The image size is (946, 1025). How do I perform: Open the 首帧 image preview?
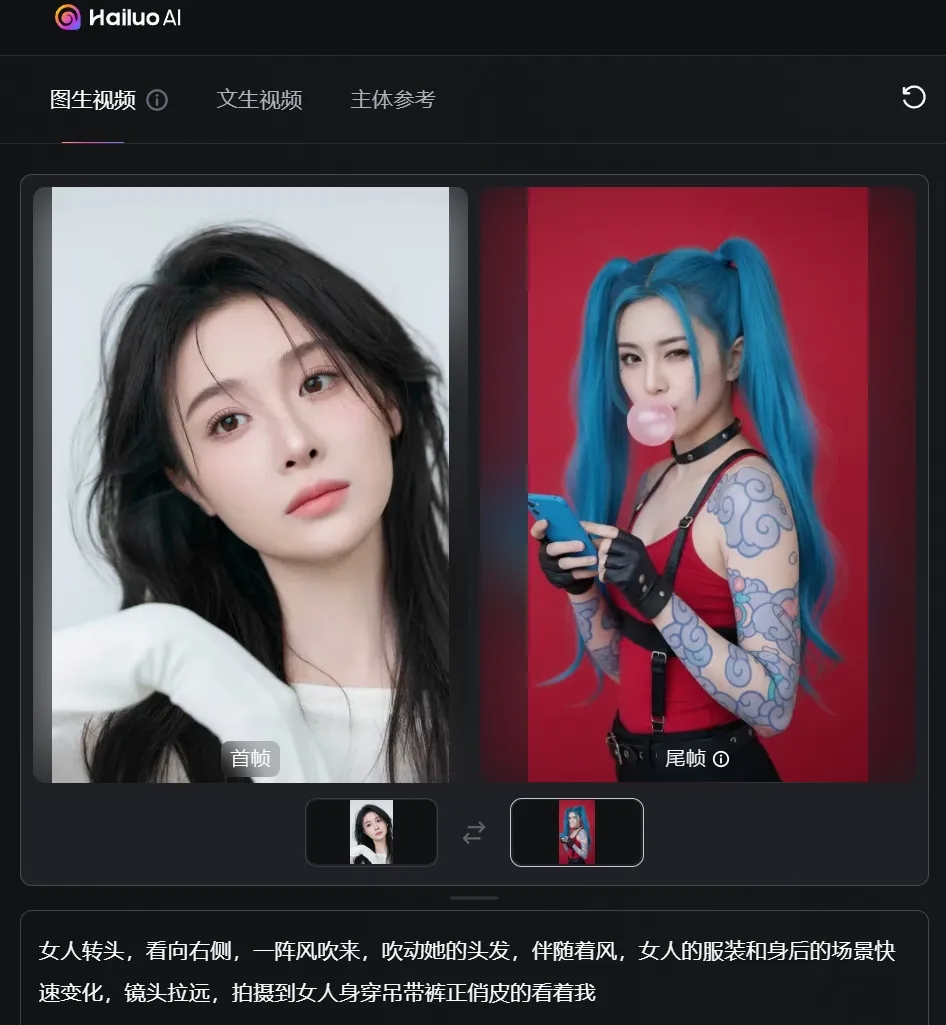(x=250, y=480)
